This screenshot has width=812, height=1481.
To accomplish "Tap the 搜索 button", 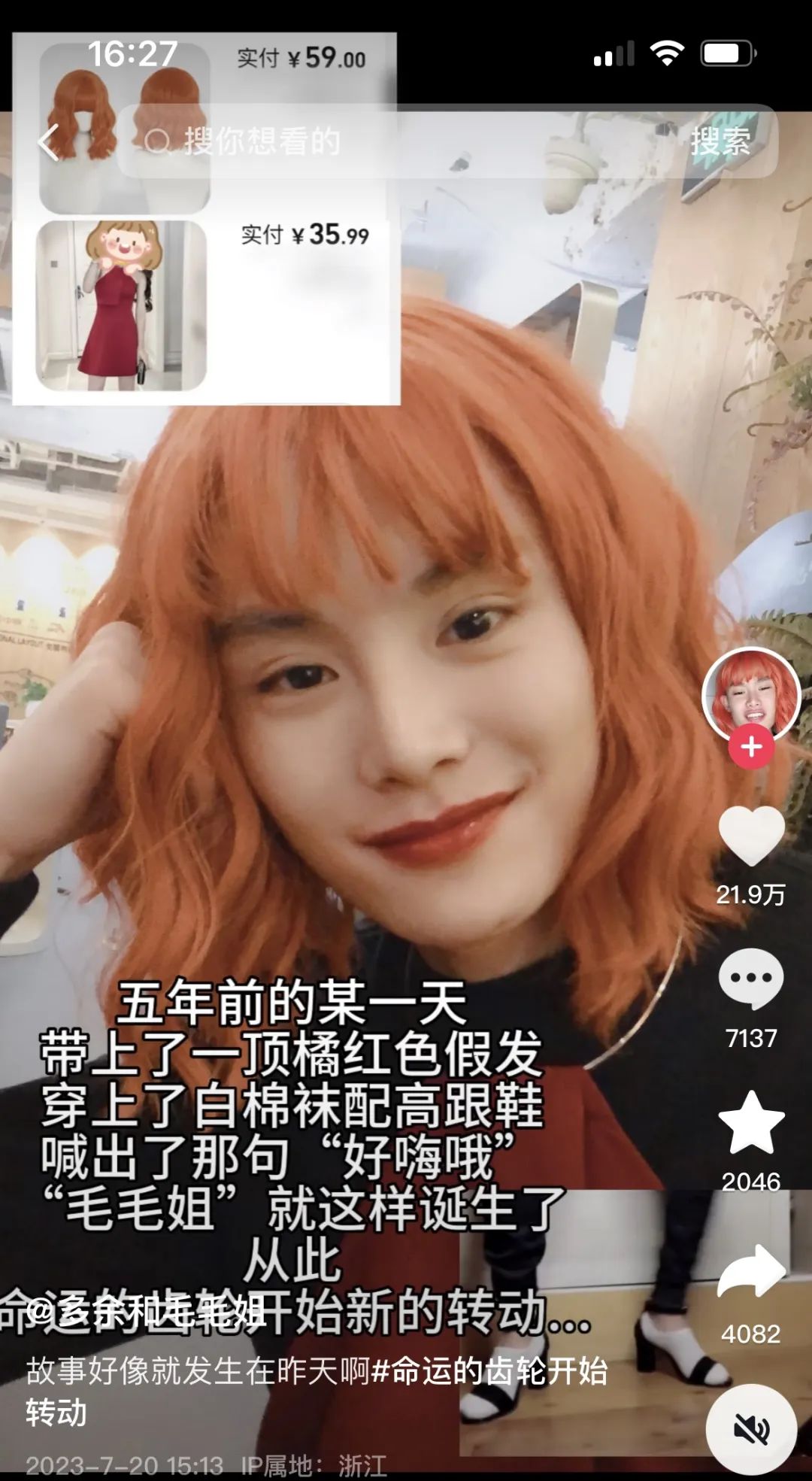I will coord(720,141).
